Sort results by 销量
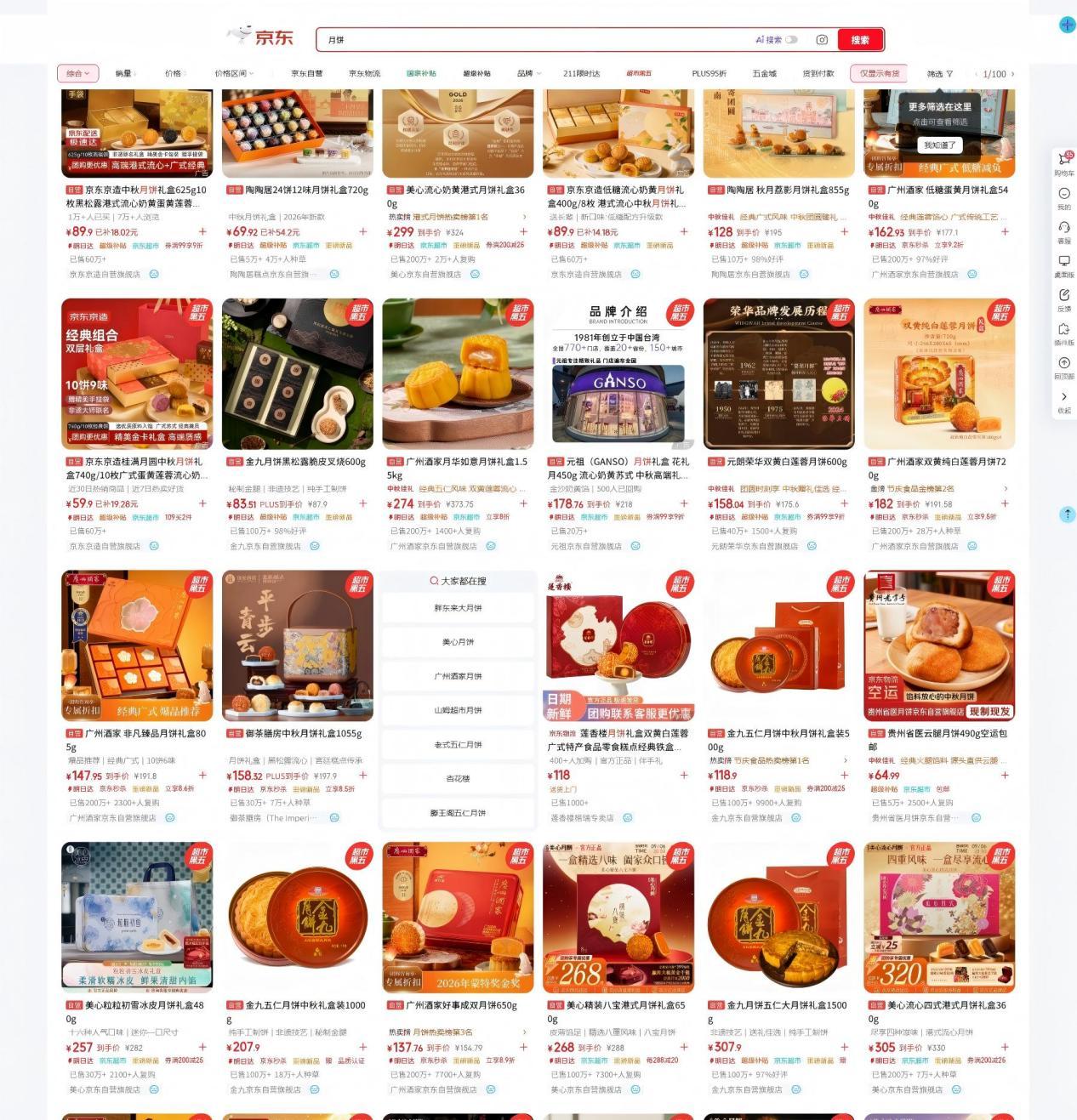The width and height of the screenshot is (1077, 1120). [x=126, y=73]
